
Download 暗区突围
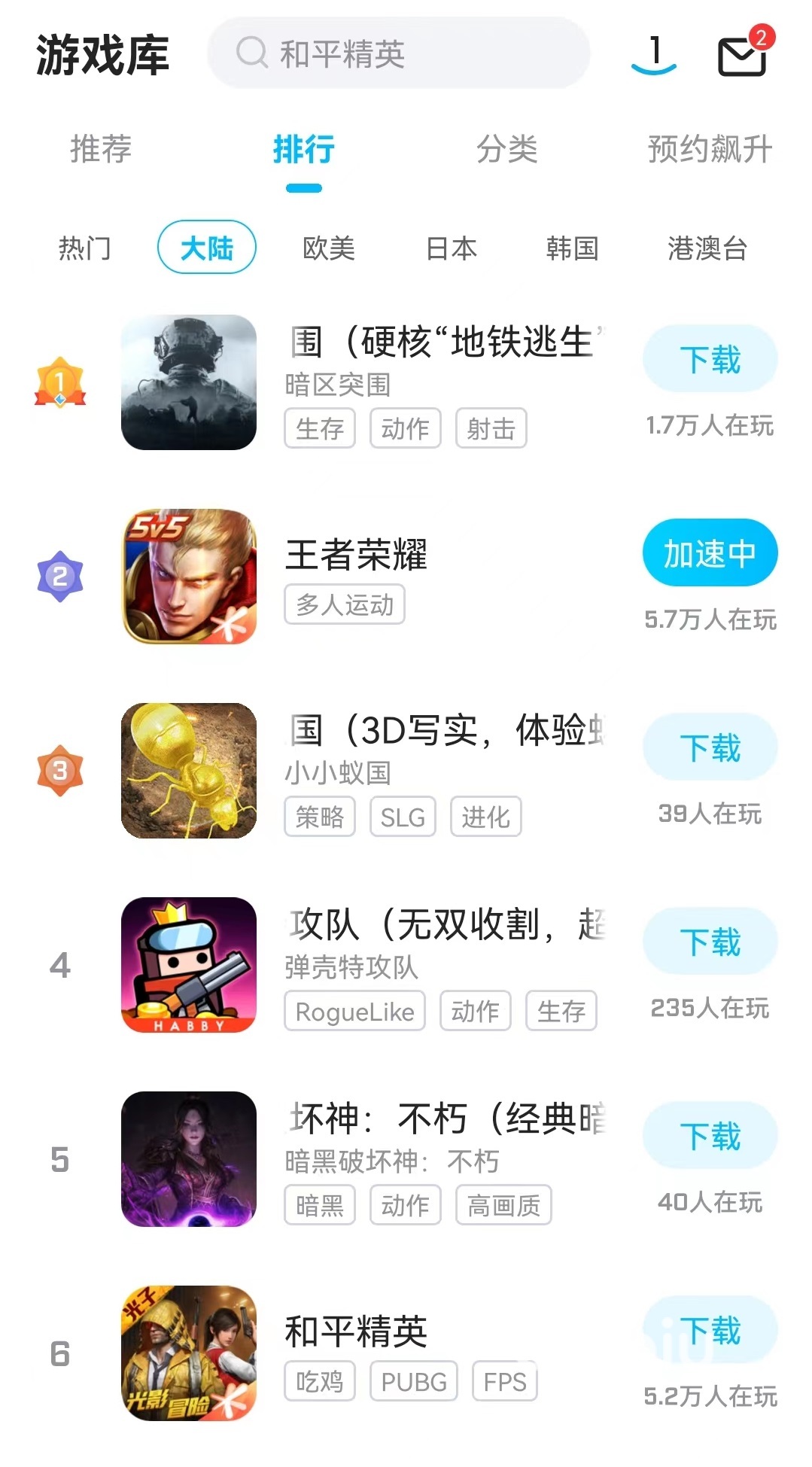point(710,359)
